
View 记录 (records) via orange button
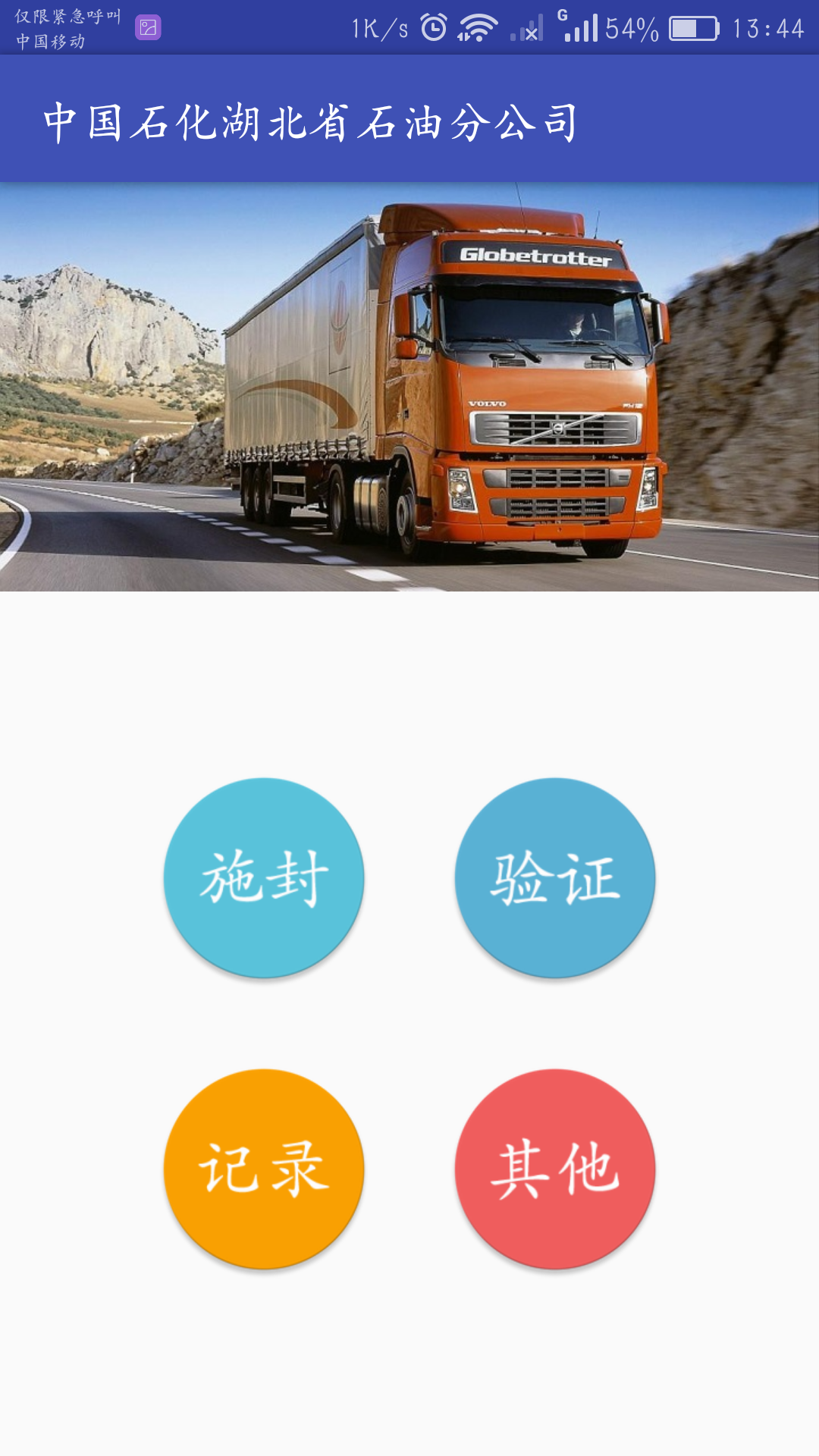pyautogui.click(x=264, y=1169)
